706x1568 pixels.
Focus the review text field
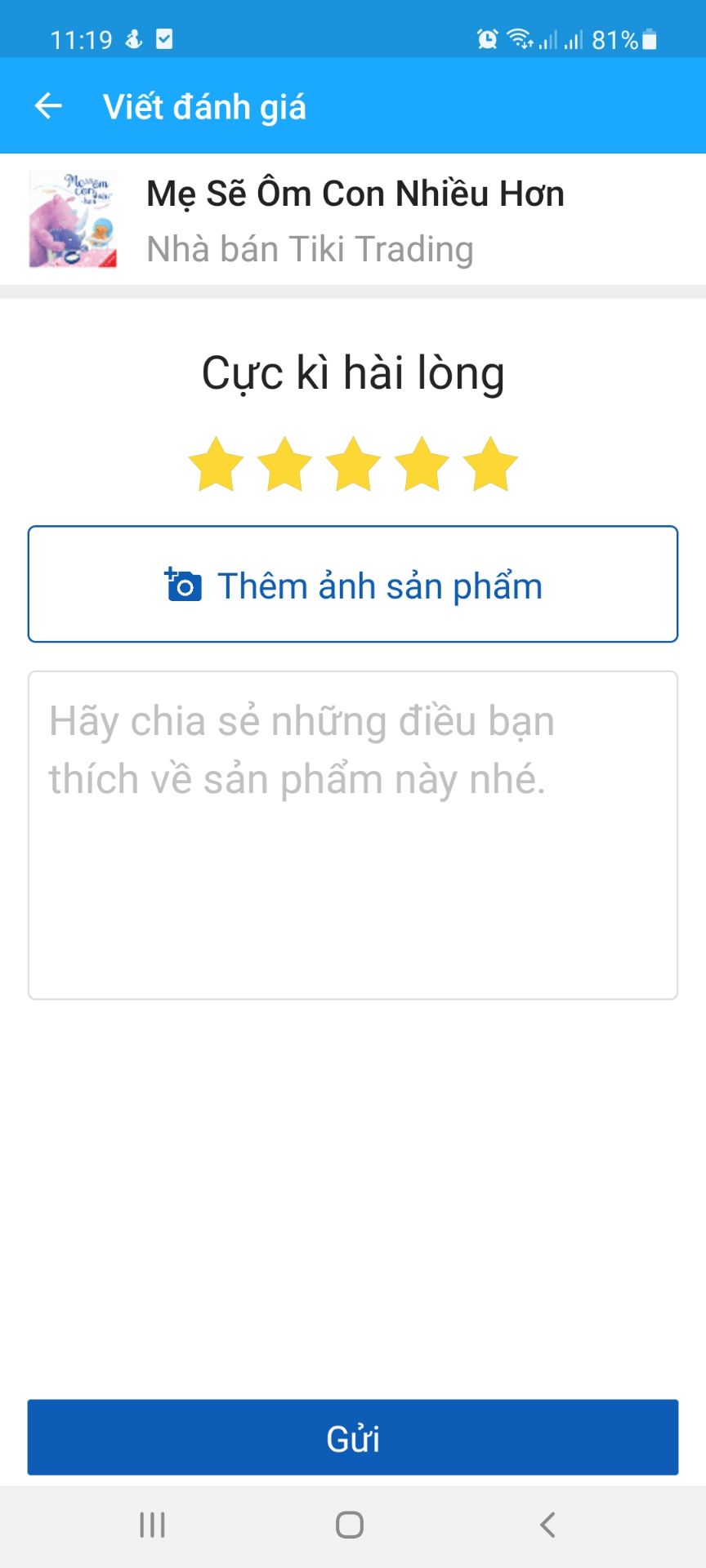353,835
